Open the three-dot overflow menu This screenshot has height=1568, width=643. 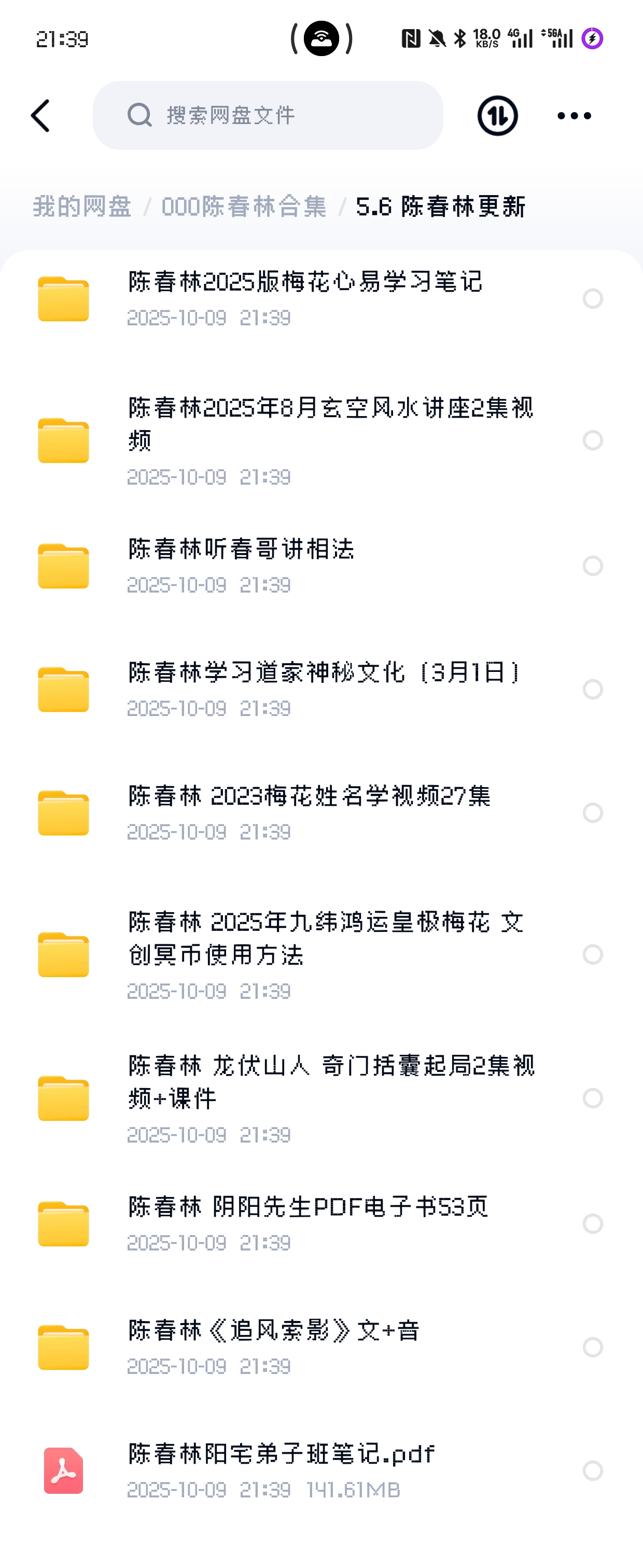point(574,116)
